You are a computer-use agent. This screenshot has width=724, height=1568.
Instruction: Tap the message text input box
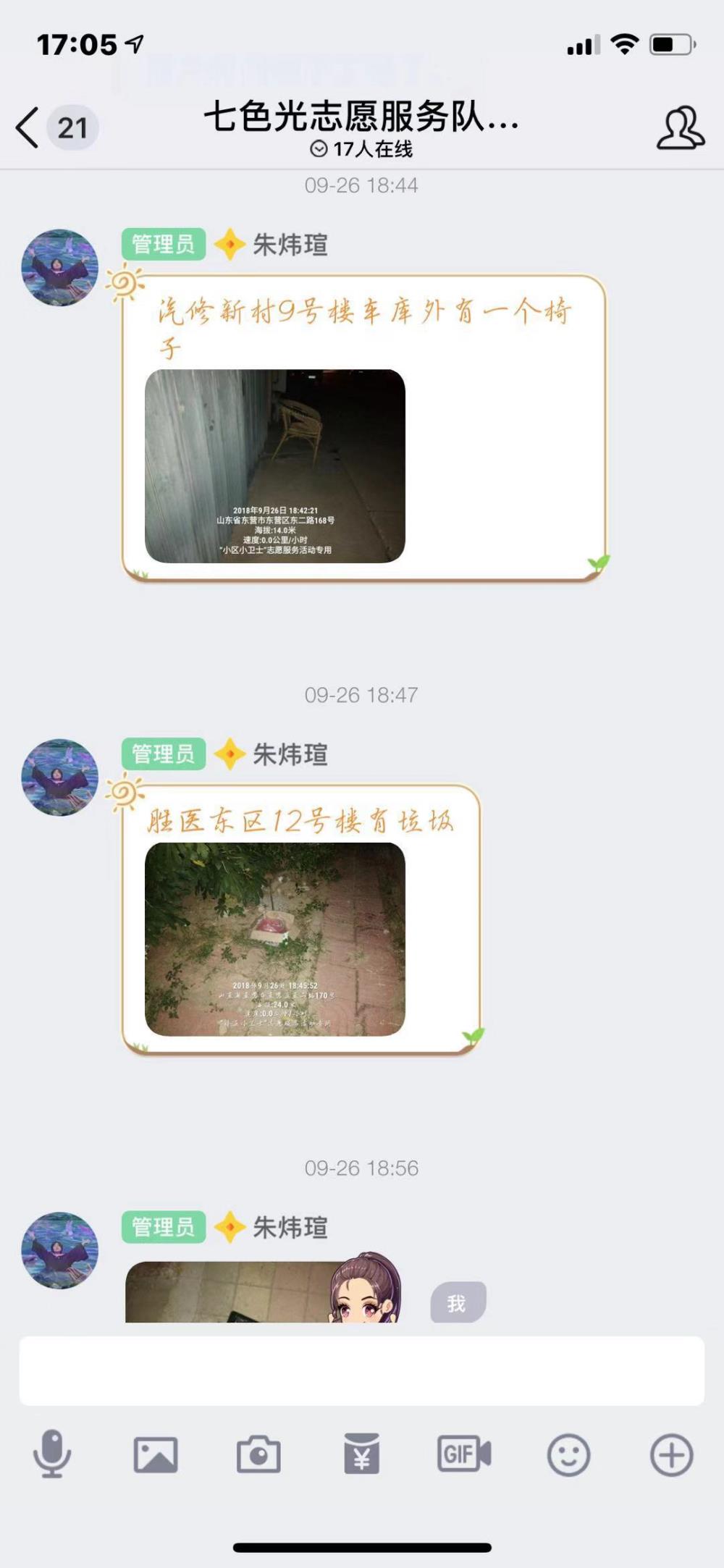pyautogui.click(x=362, y=1370)
